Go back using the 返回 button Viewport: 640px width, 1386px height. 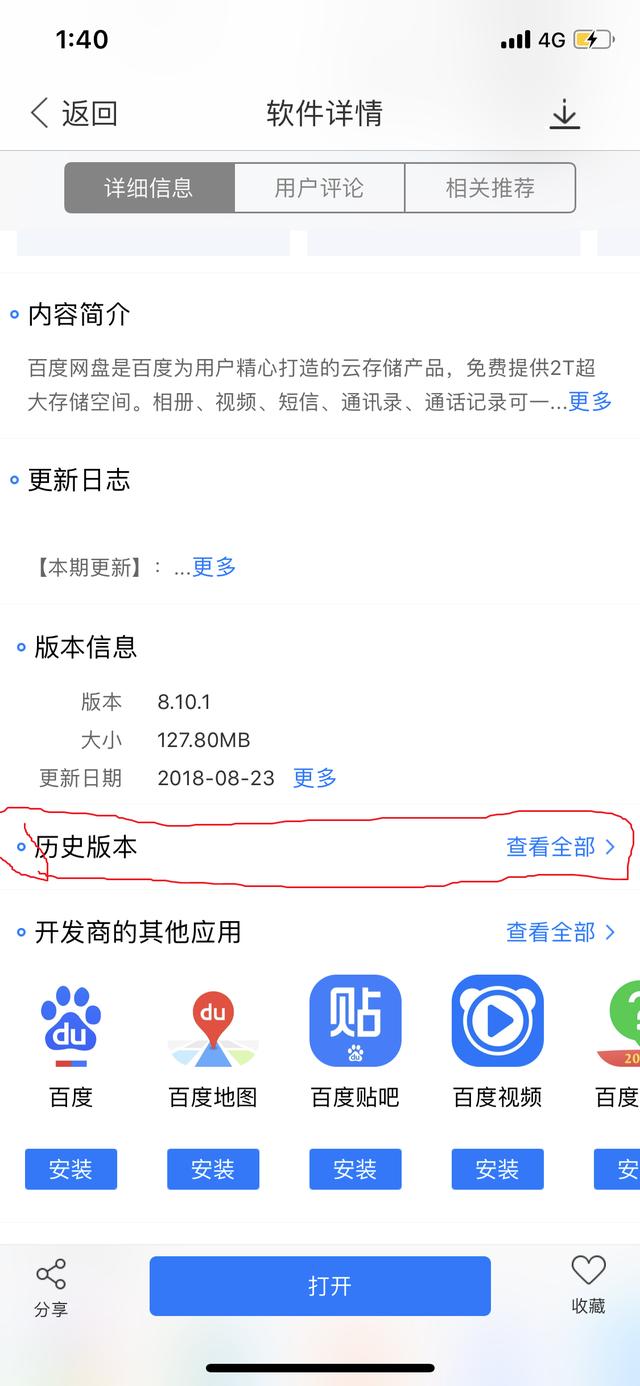74,113
